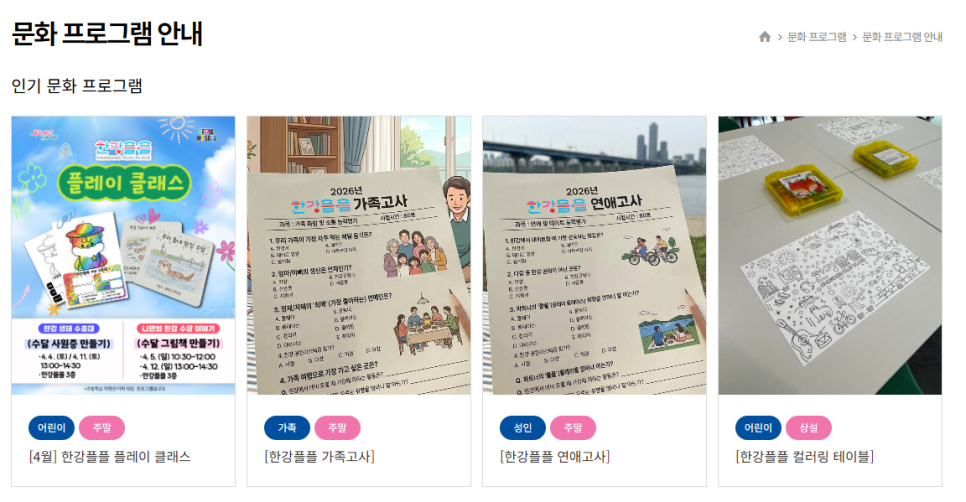Screen dimensions: 966x502
Task: Open the 한강플플 가족고사 program card
Action: point(359,256)
